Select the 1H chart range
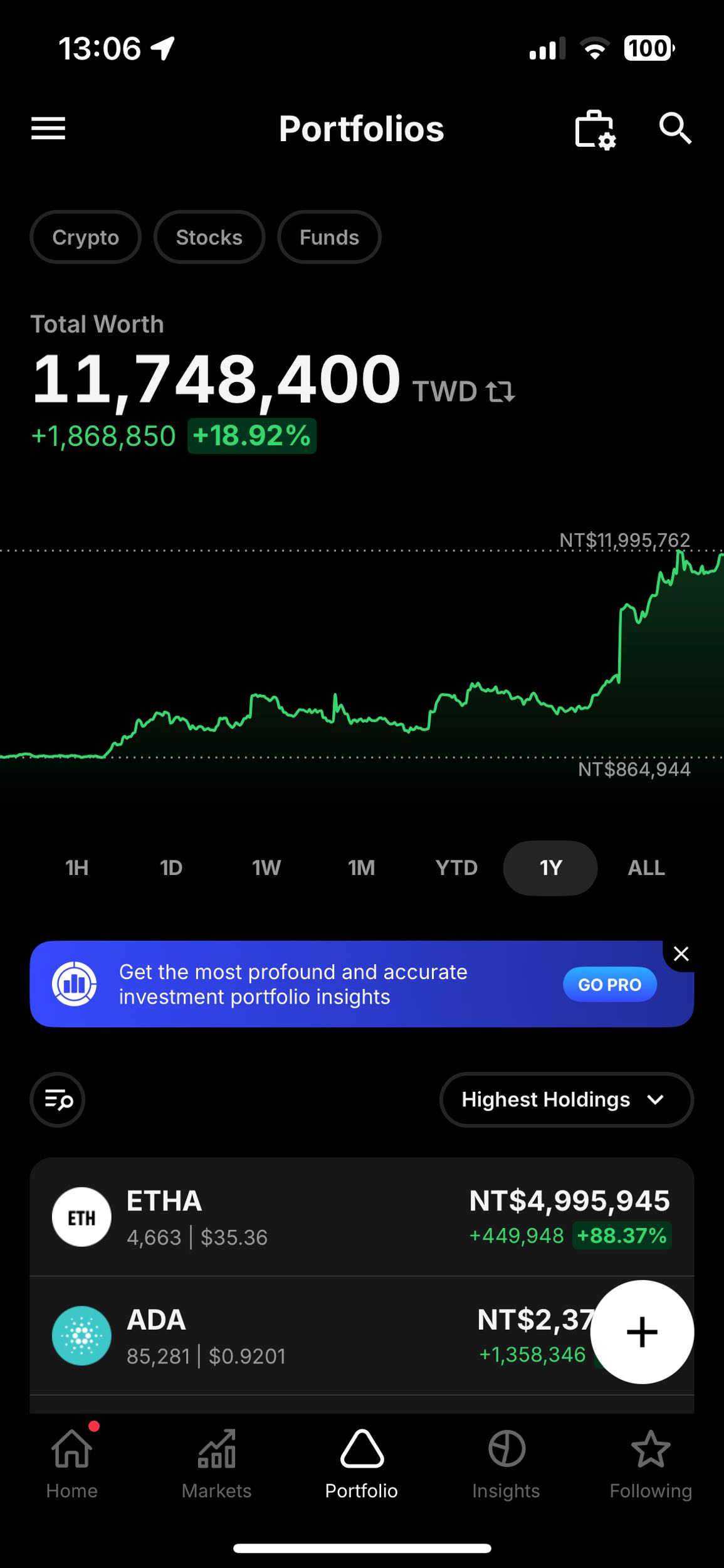The height and width of the screenshot is (1568, 724). [76, 867]
